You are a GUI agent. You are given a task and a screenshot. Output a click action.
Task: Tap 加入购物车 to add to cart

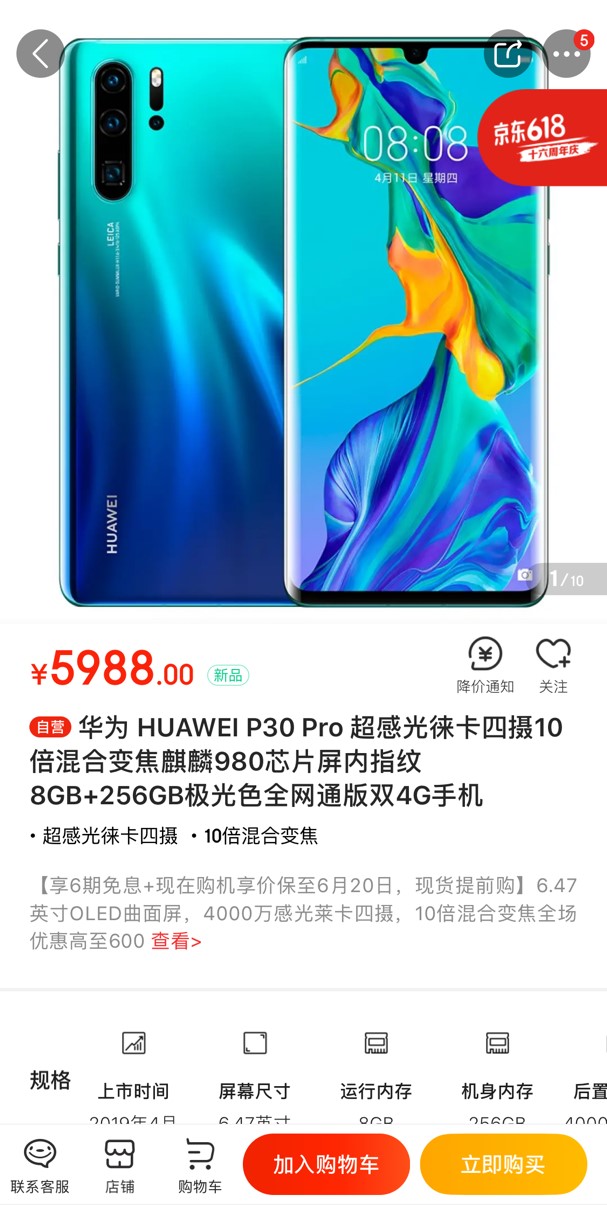(x=326, y=1164)
